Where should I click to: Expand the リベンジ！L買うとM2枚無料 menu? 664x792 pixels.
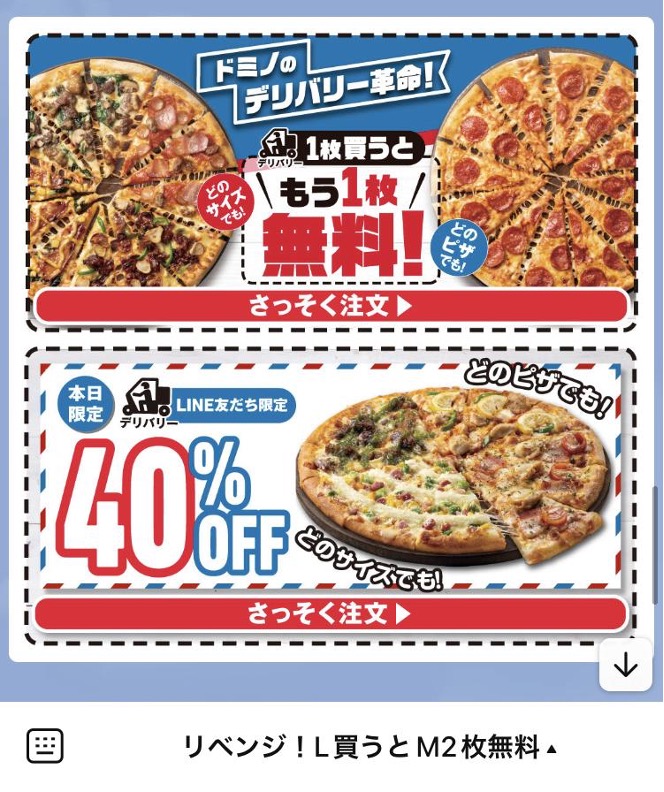click(x=369, y=747)
